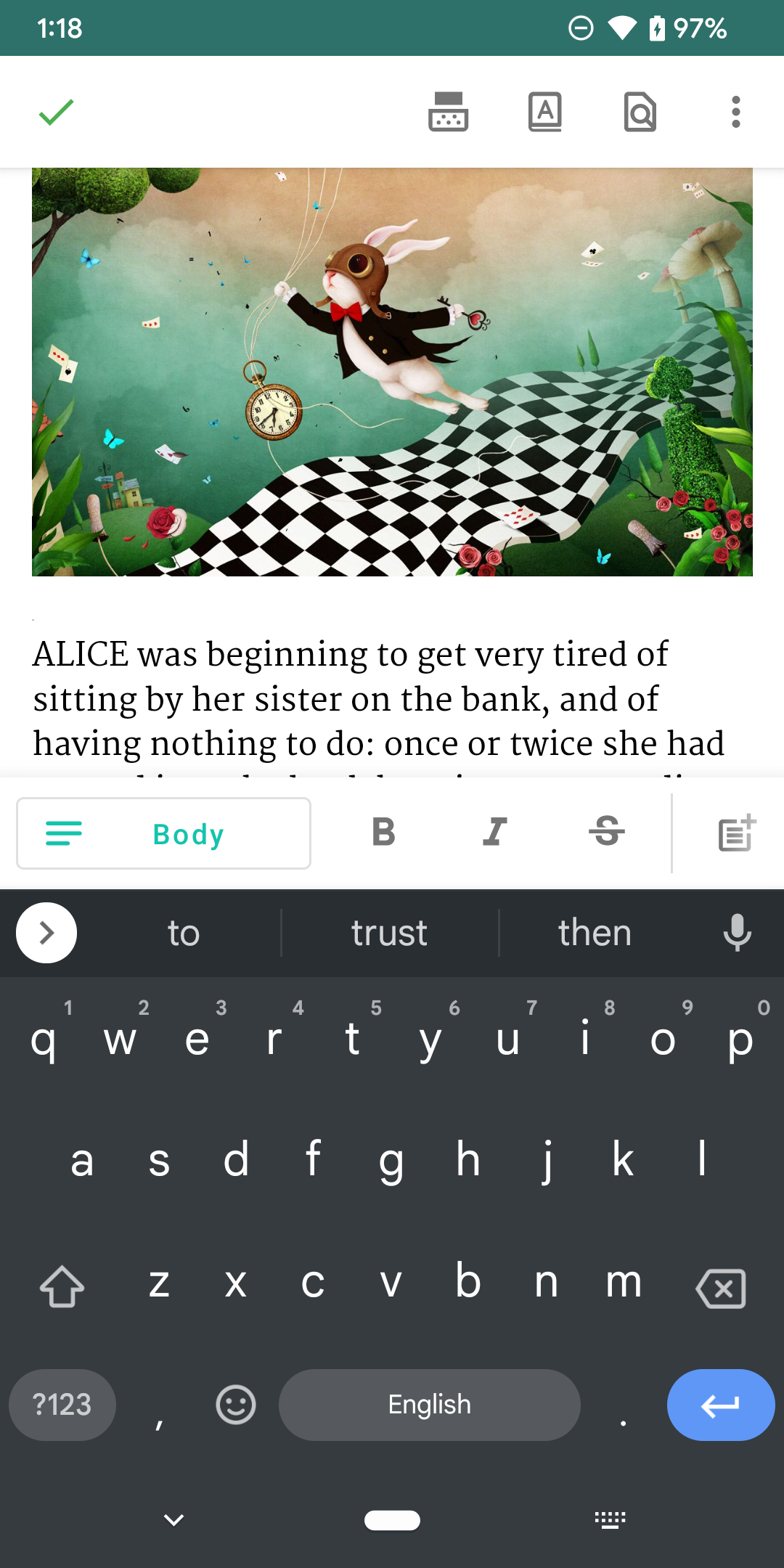784x1568 pixels.
Task: Open the typewriter mode icon
Action: (x=448, y=112)
